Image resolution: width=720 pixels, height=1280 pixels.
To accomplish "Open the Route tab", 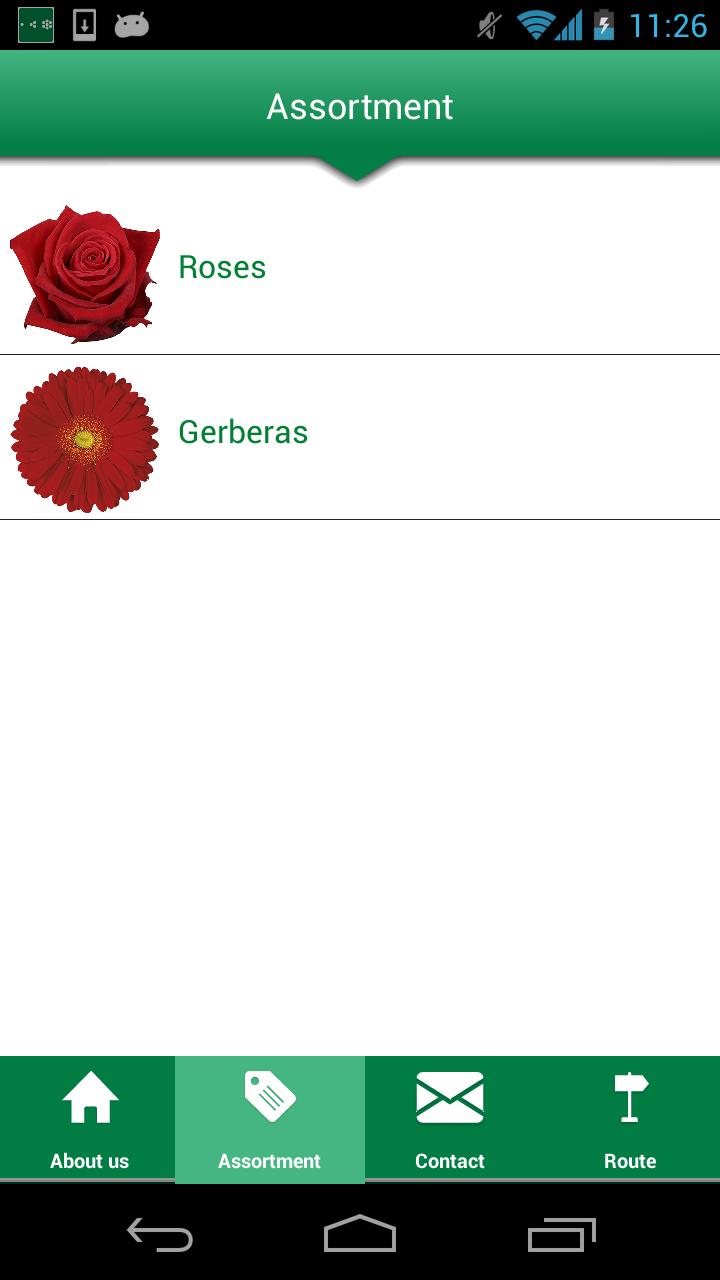I will coord(630,1119).
